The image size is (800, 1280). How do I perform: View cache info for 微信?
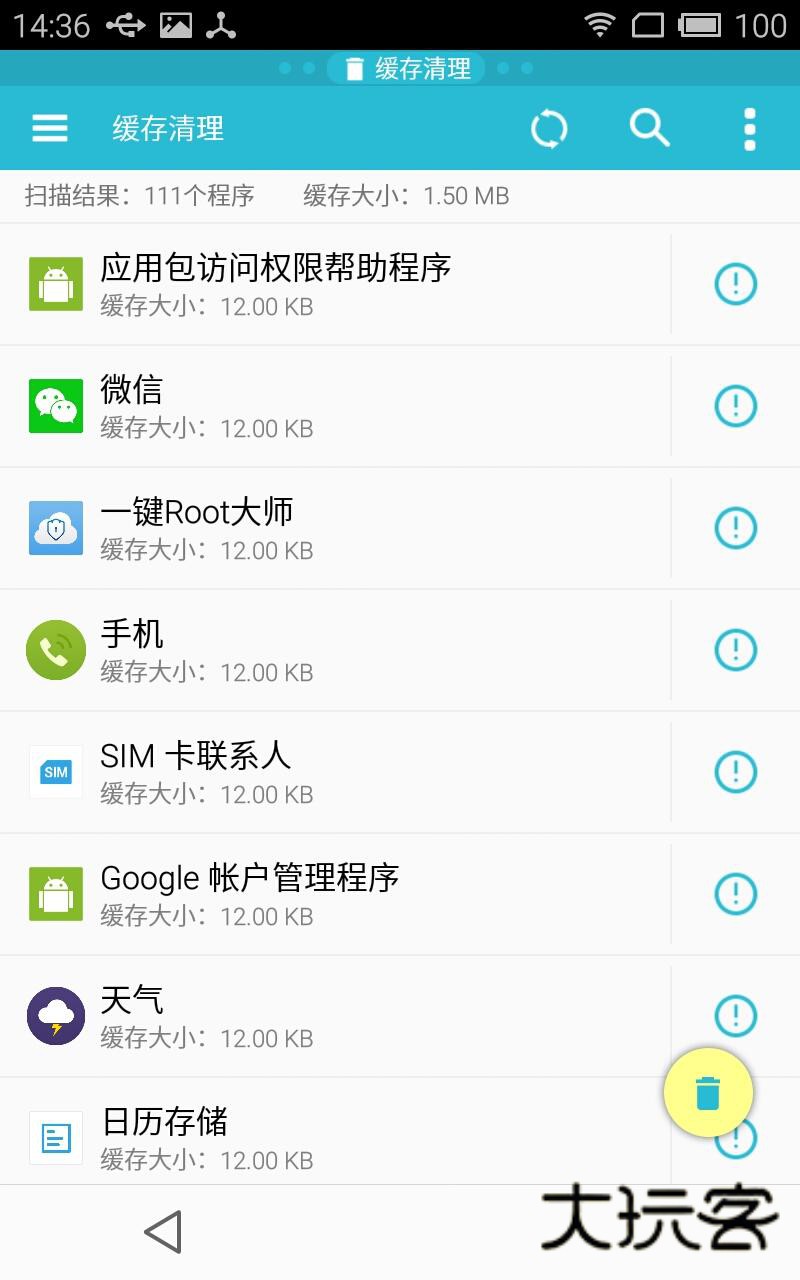[735, 406]
